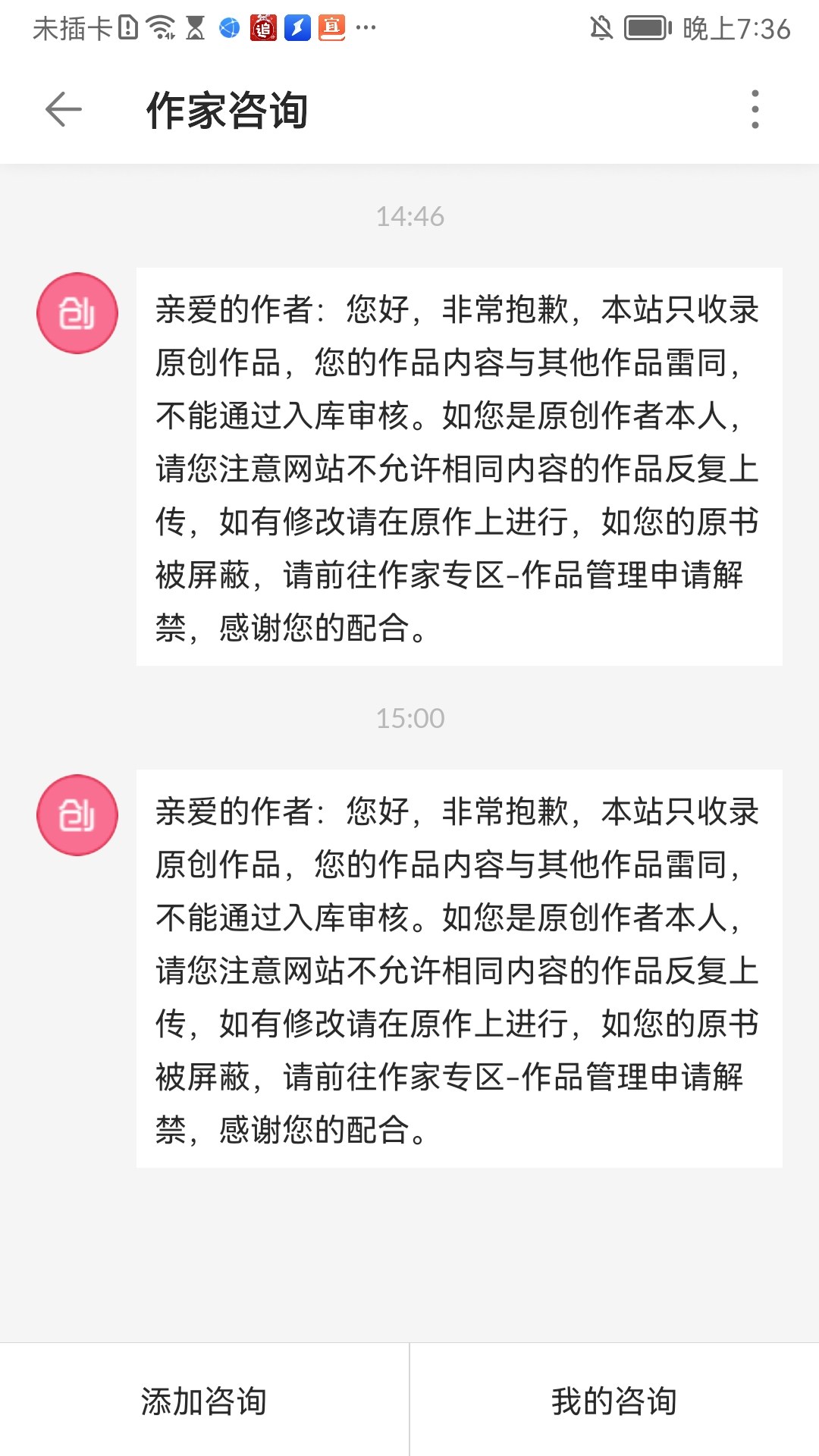Go back from 作家咨询 page

tap(64, 110)
